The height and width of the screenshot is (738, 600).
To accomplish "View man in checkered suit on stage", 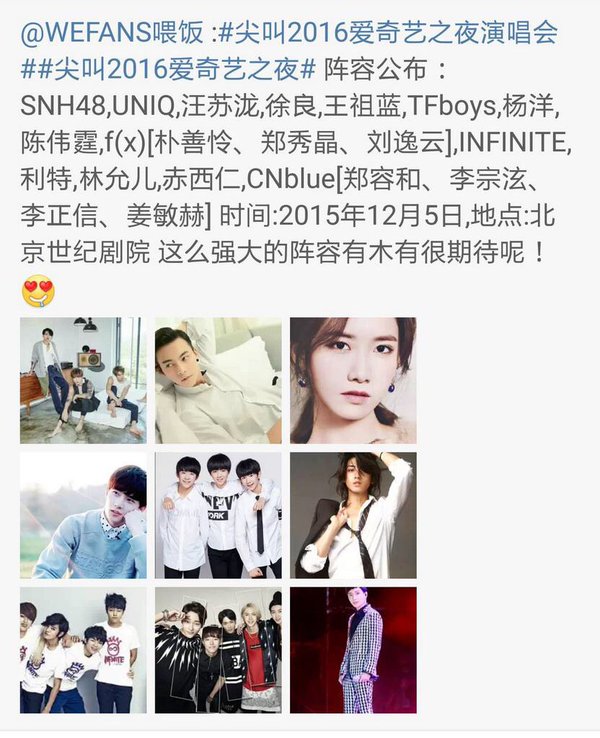I will 353,650.
